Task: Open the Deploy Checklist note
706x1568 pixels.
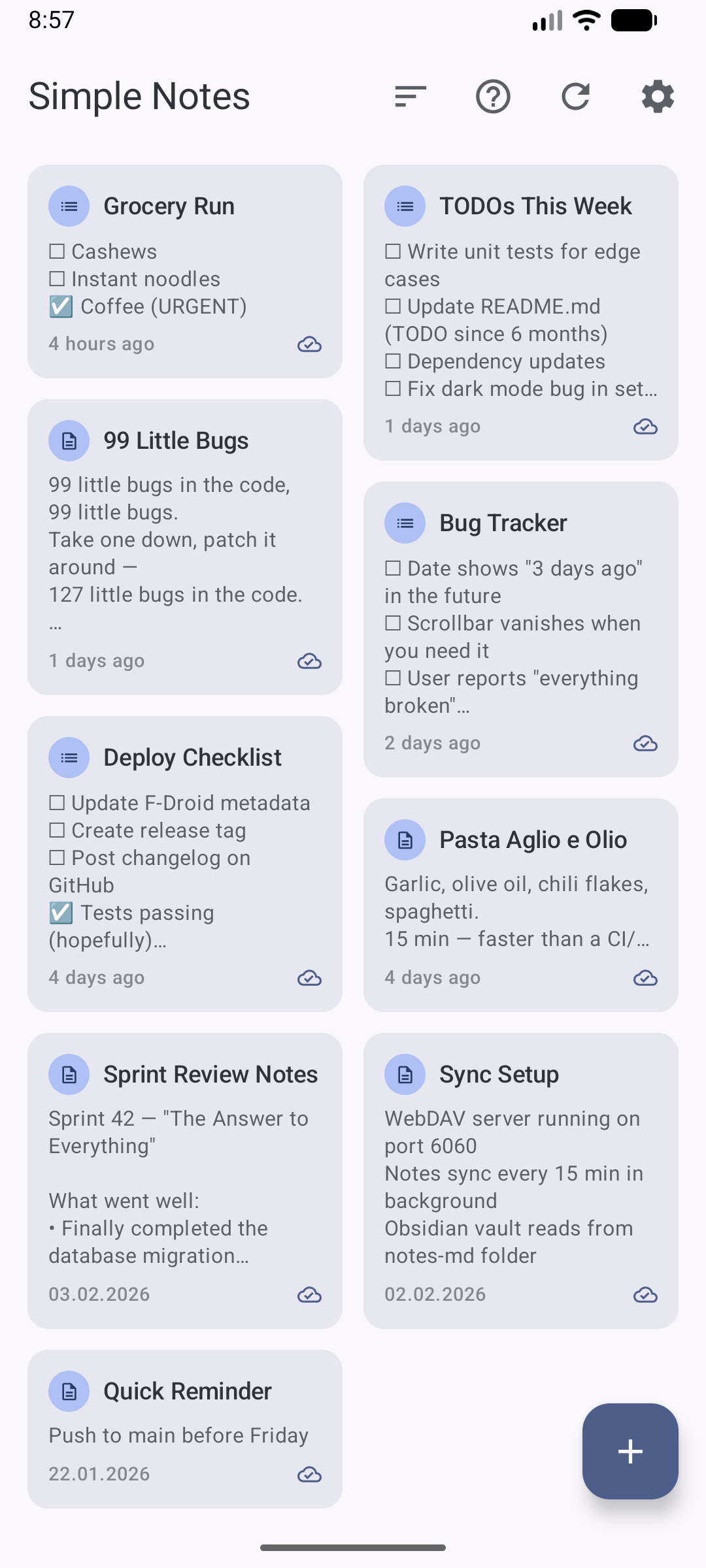Action: [x=184, y=864]
